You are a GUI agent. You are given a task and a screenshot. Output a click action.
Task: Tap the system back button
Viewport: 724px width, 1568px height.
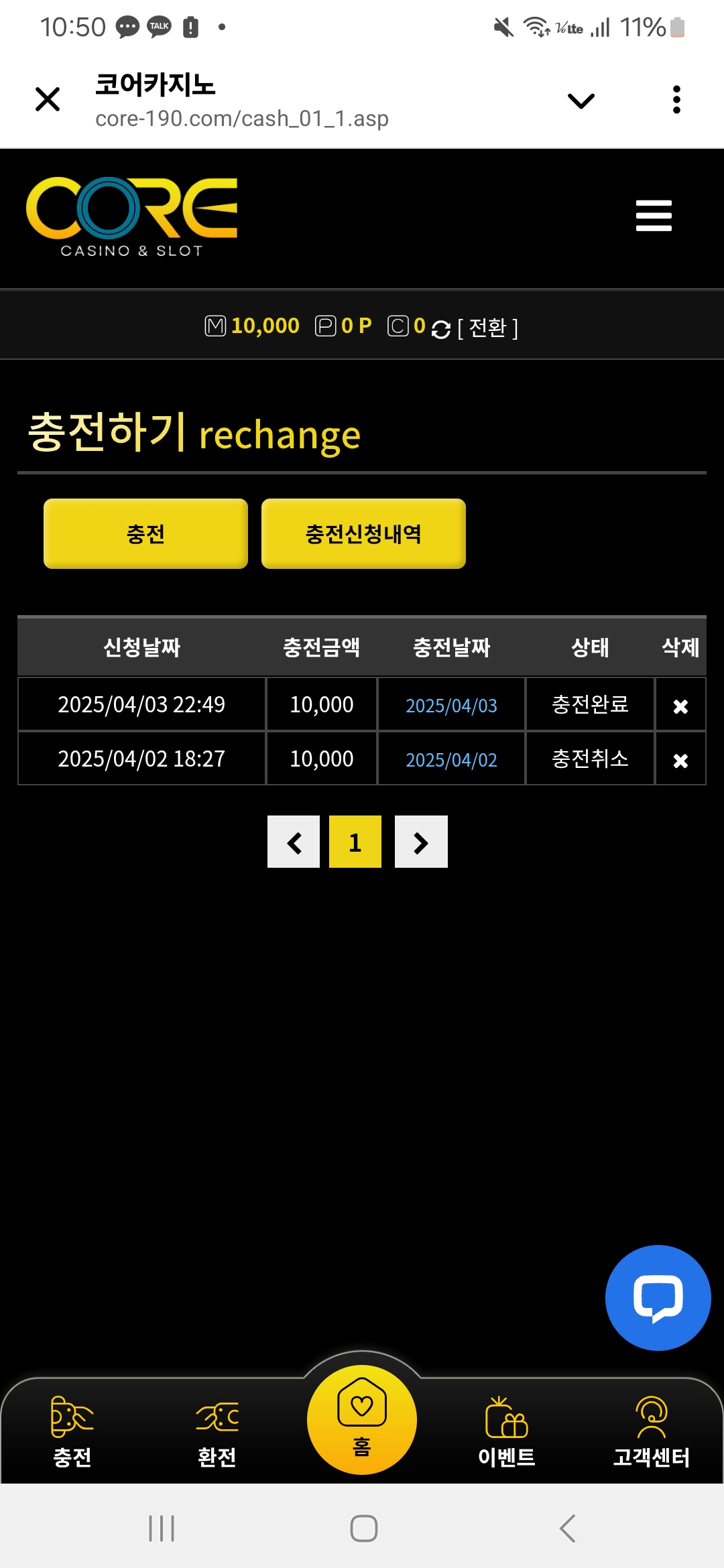click(x=567, y=1528)
